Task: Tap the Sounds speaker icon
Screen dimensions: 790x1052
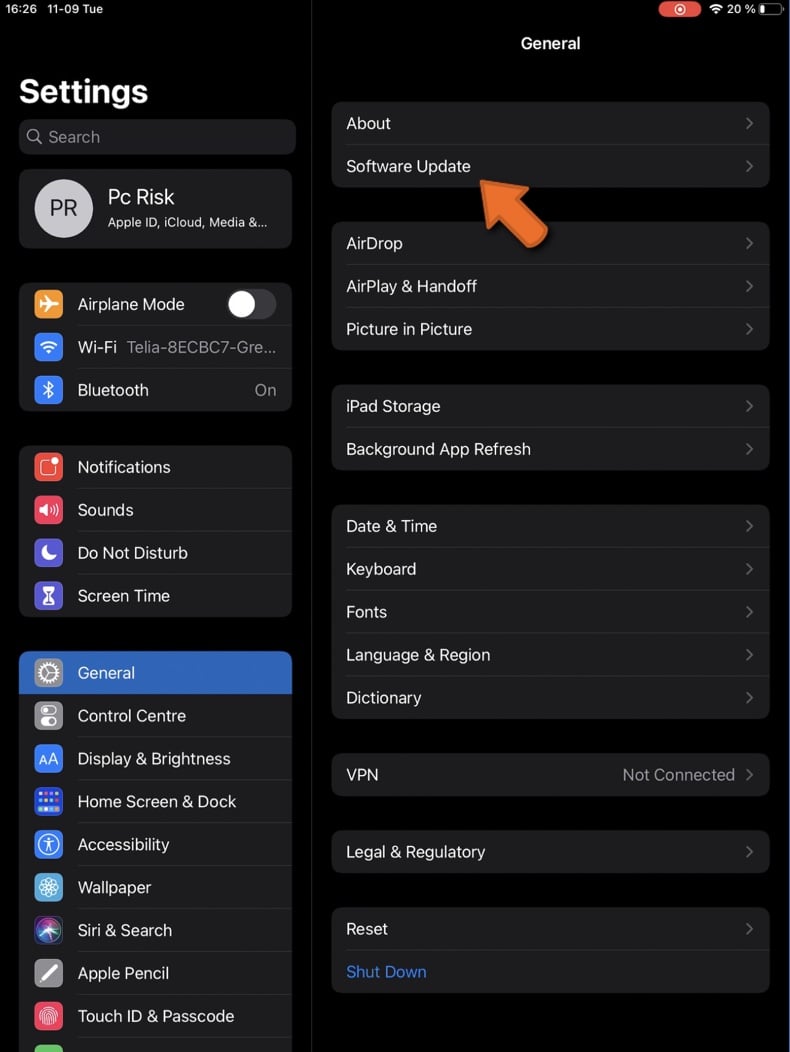Action: 48,510
